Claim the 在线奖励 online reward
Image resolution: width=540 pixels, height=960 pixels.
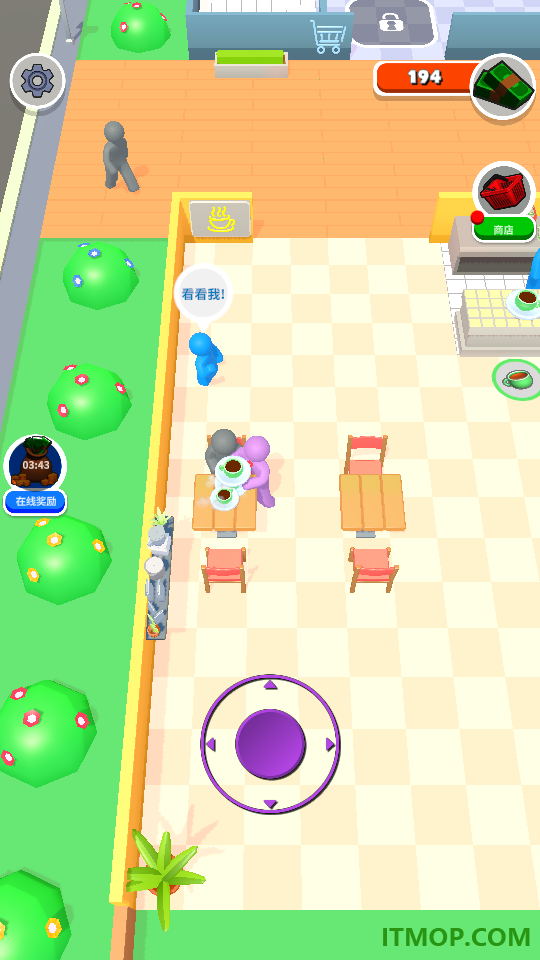click(x=36, y=475)
